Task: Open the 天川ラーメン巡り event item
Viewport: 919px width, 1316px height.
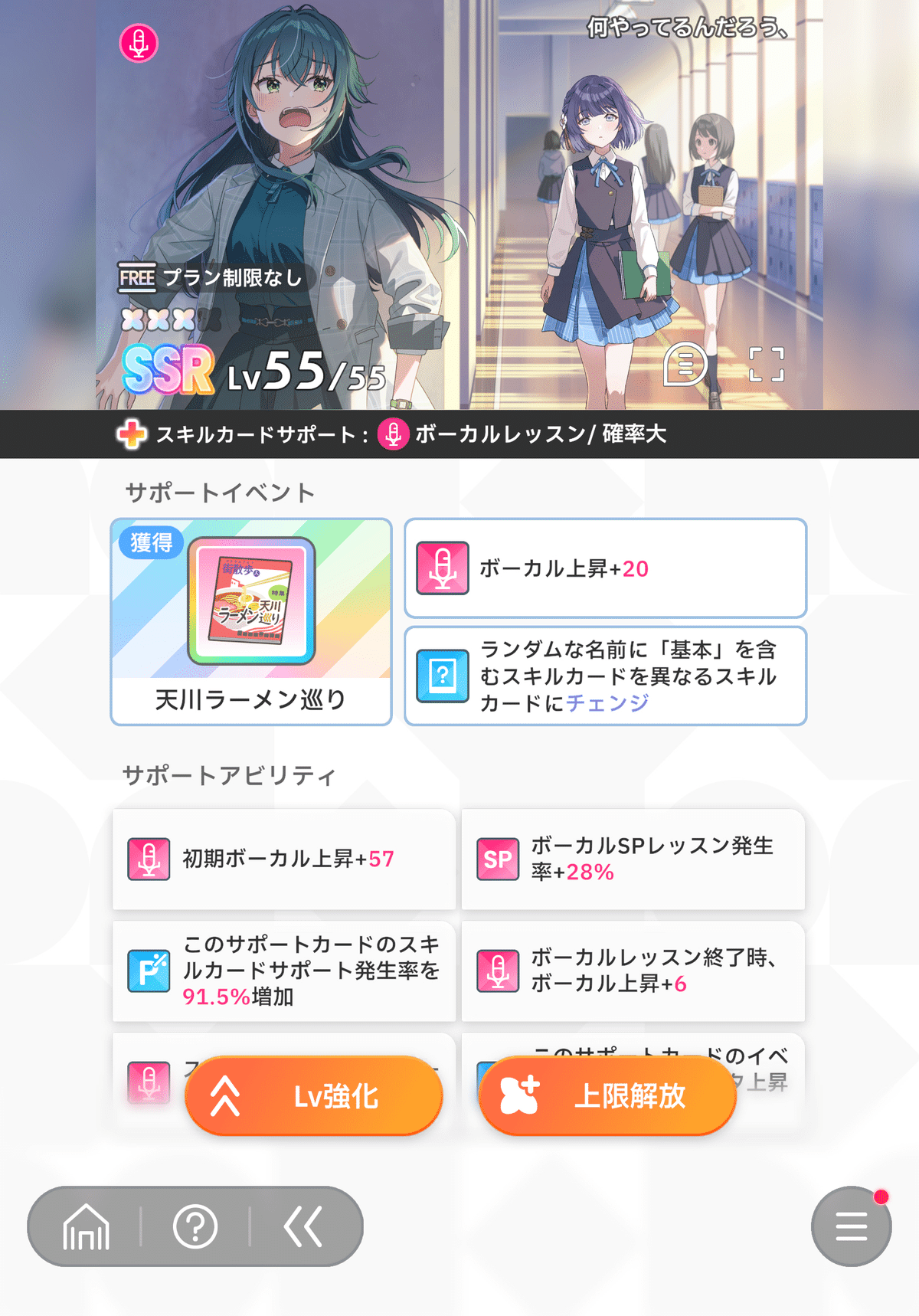Action: [251, 621]
